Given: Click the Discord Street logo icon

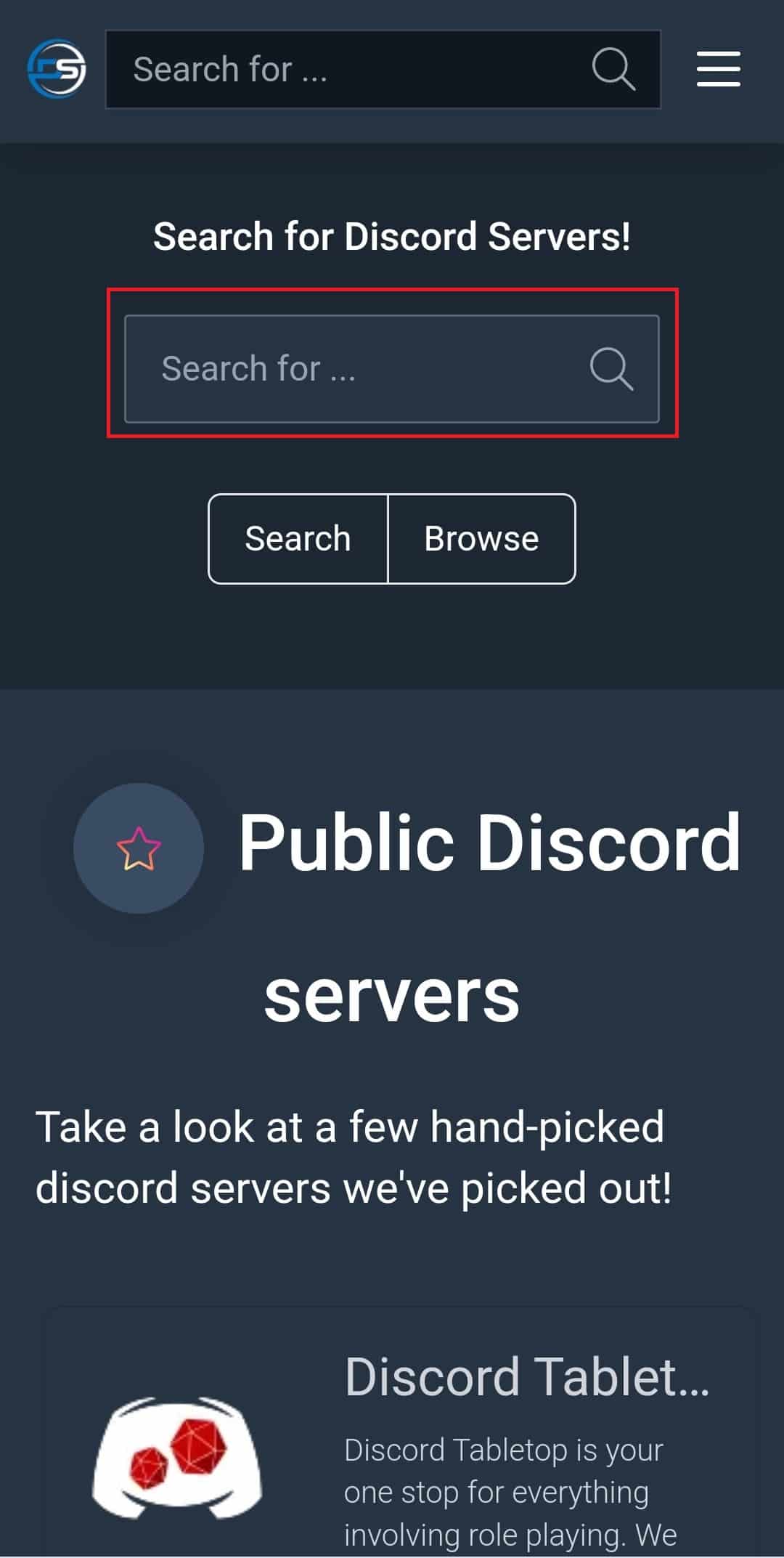Looking at the screenshot, I should tap(58, 69).
